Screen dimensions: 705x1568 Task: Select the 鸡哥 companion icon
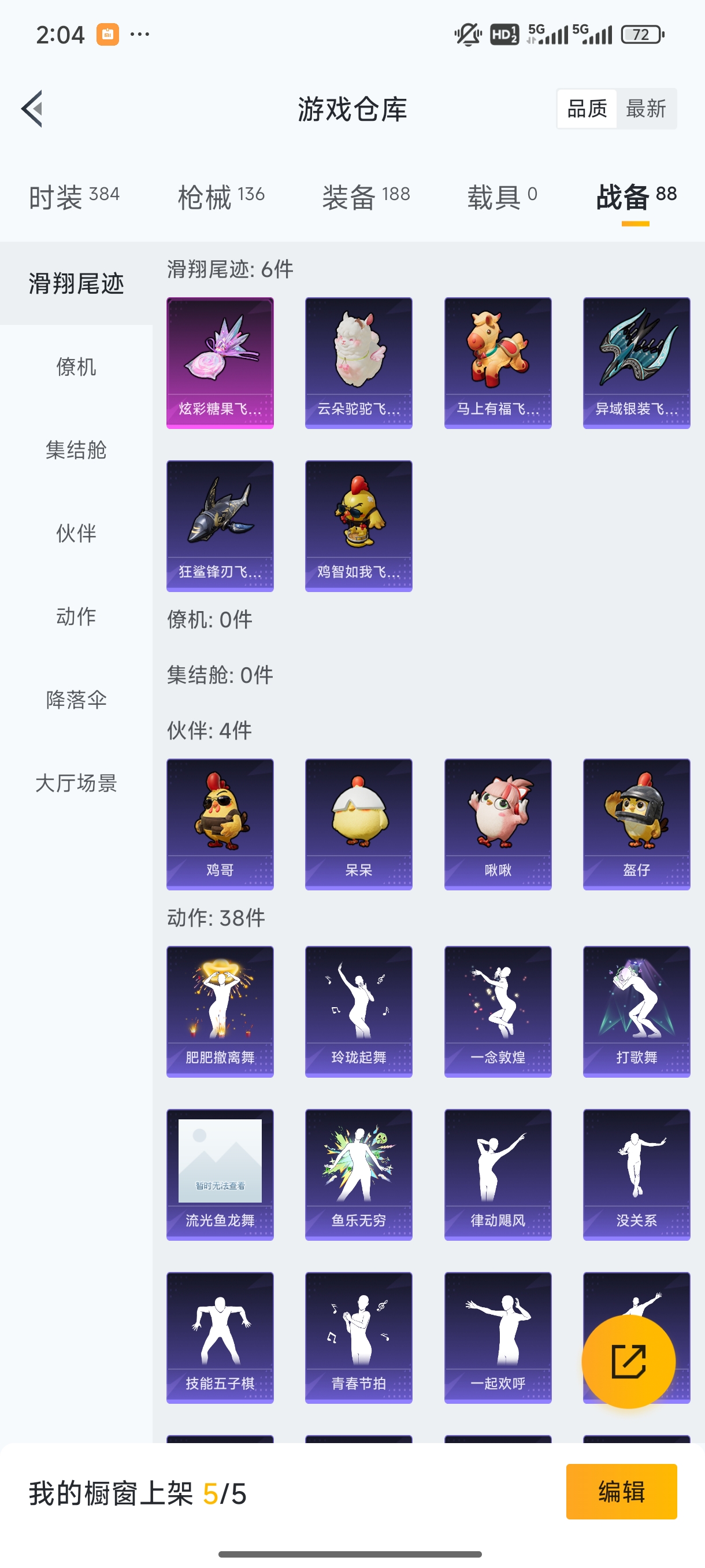(220, 825)
